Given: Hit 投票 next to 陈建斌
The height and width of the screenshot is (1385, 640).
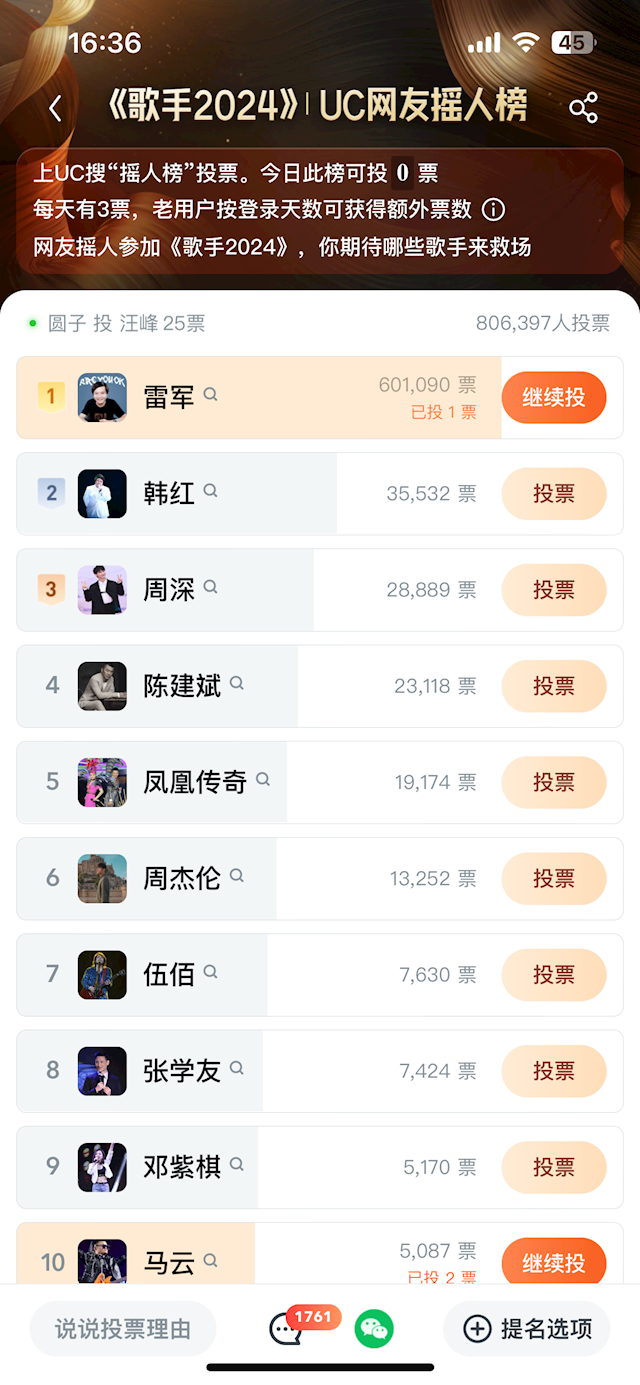Looking at the screenshot, I should pyautogui.click(x=553, y=686).
